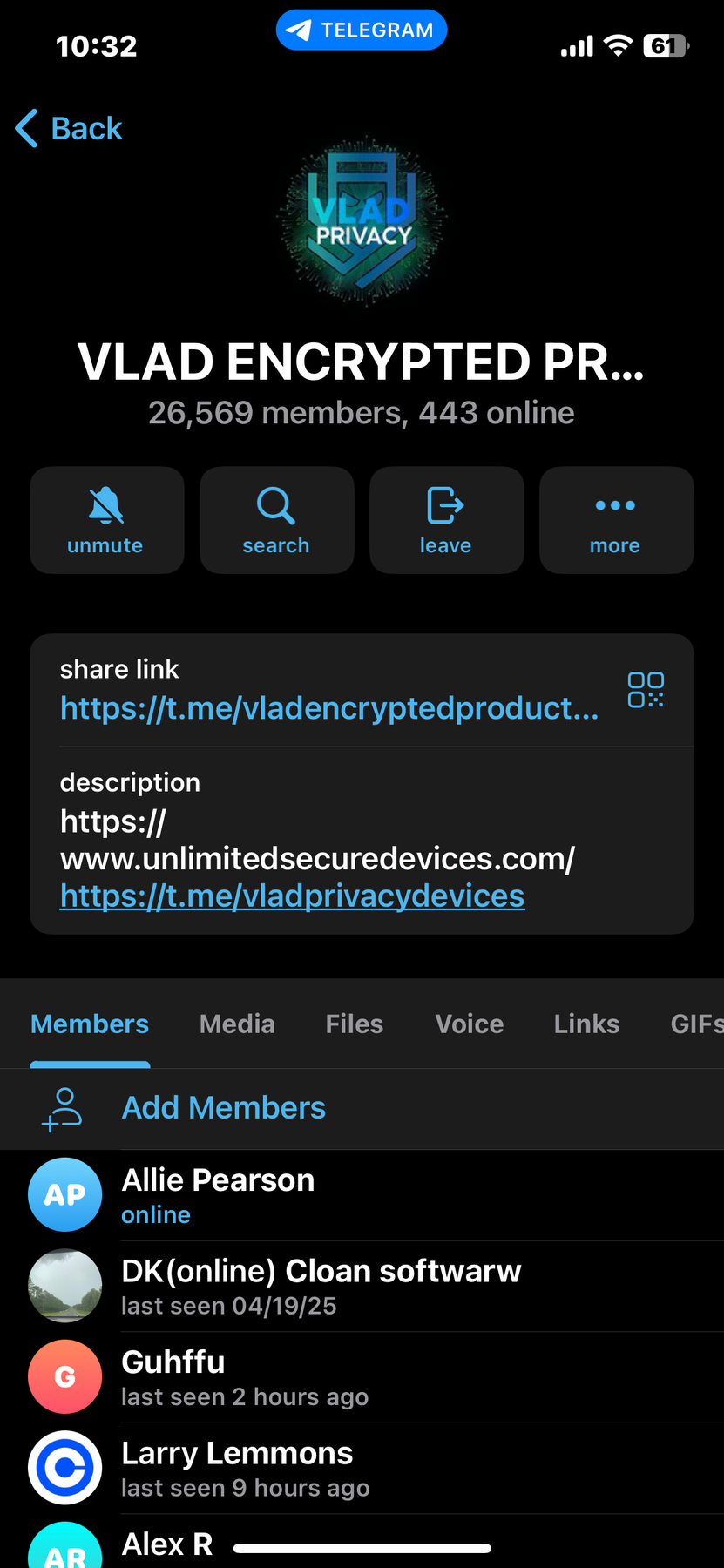The height and width of the screenshot is (1568, 724).
Task: Open the Files tab
Action: click(x=354, y=1024)
